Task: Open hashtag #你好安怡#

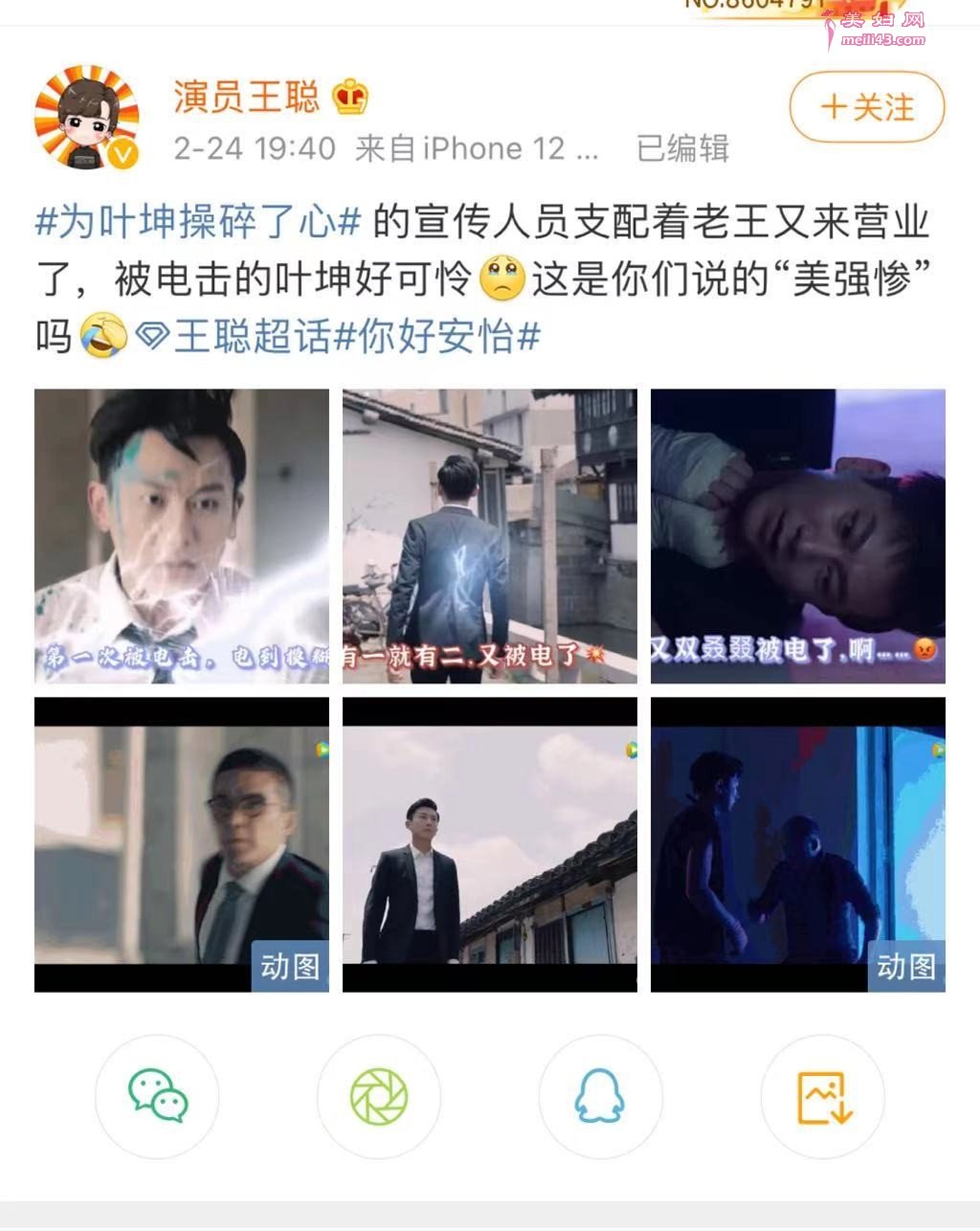Action: point(436,337)
